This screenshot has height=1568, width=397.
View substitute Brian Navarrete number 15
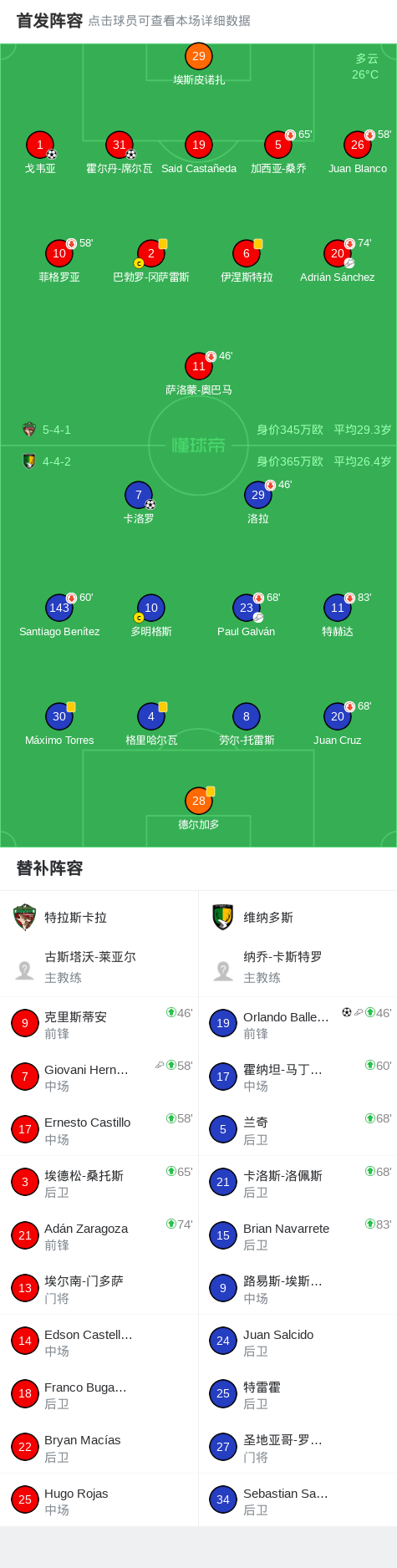298,1235
